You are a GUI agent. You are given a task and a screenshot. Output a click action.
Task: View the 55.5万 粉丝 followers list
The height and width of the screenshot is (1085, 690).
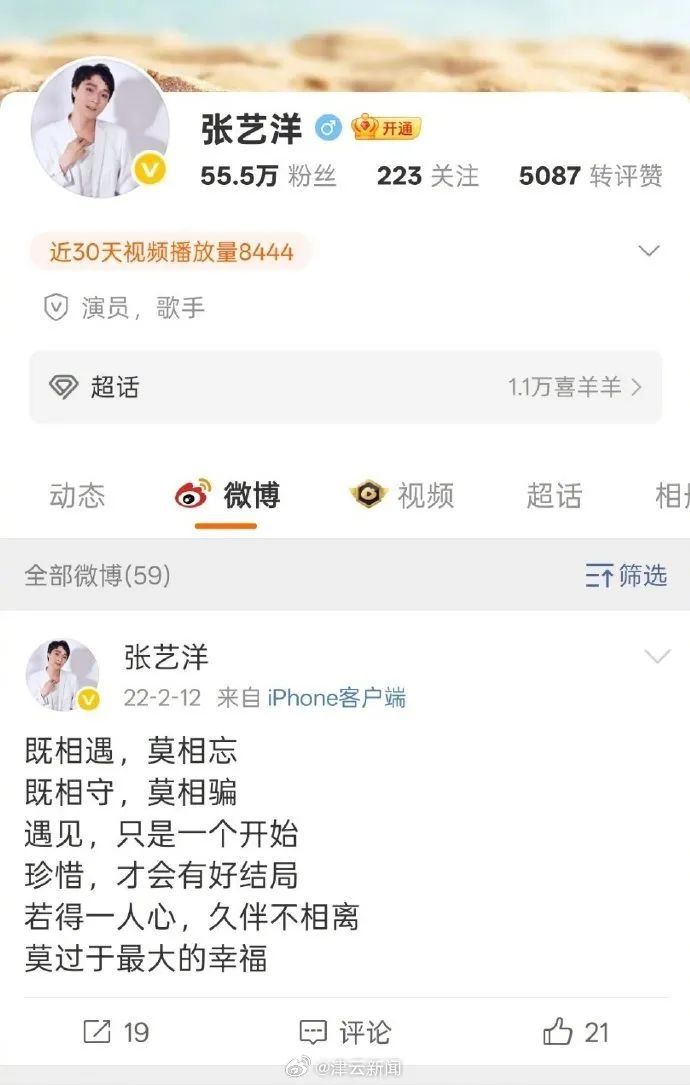click(x=268, y=176)
